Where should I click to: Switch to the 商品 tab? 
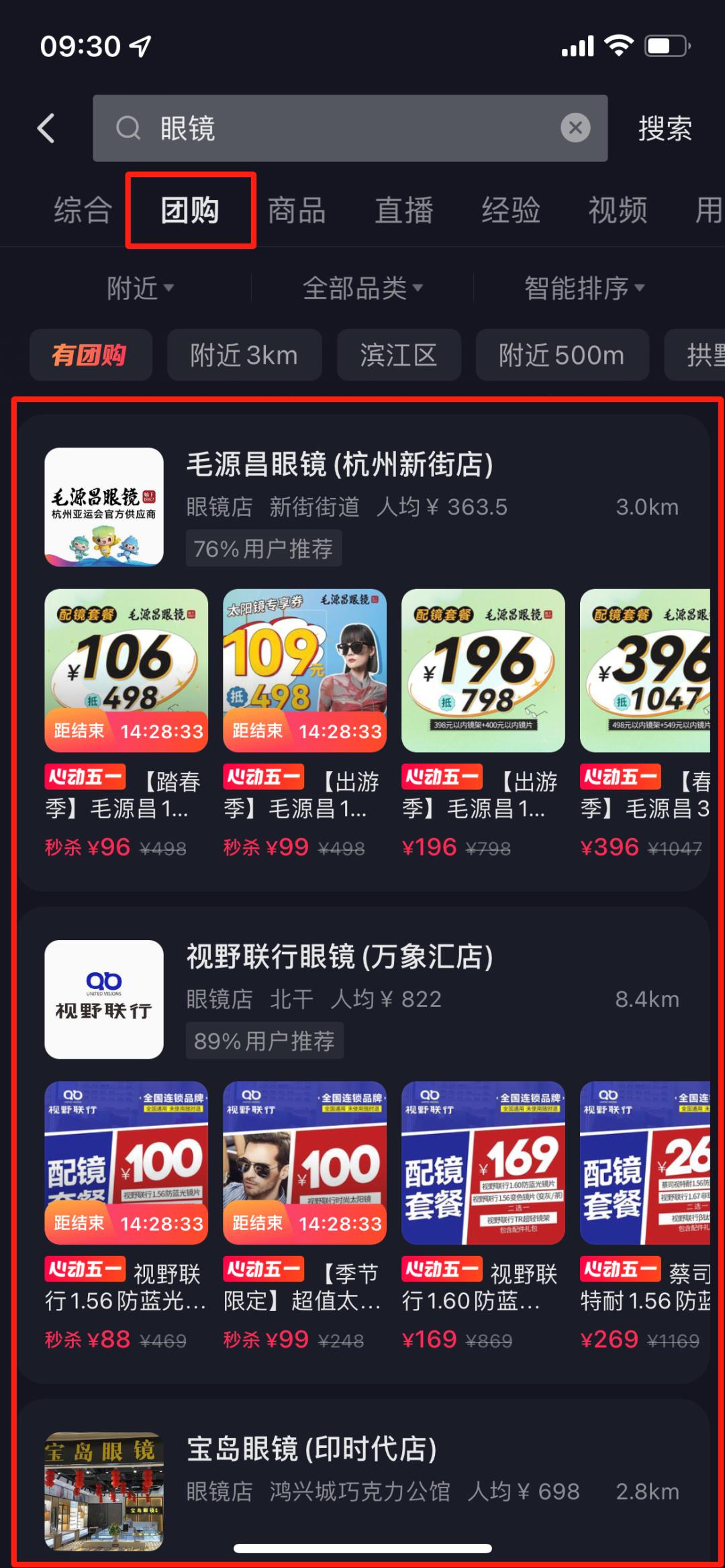click(x=296, y=210)
